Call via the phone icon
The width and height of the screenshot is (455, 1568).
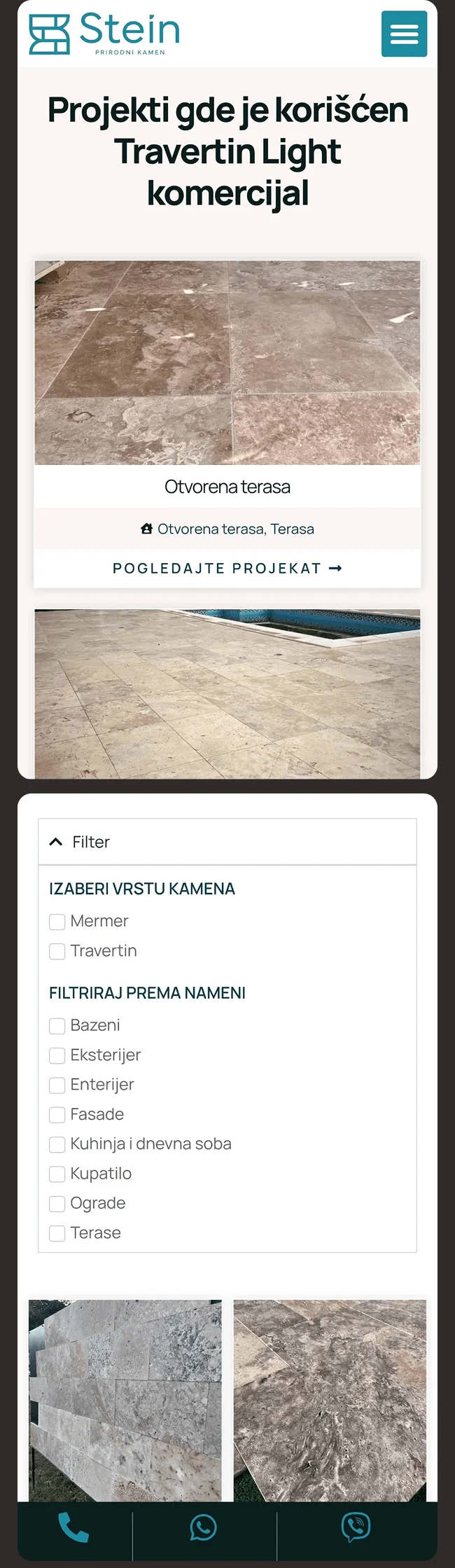pyautogui.click(x=73, y=1527)
